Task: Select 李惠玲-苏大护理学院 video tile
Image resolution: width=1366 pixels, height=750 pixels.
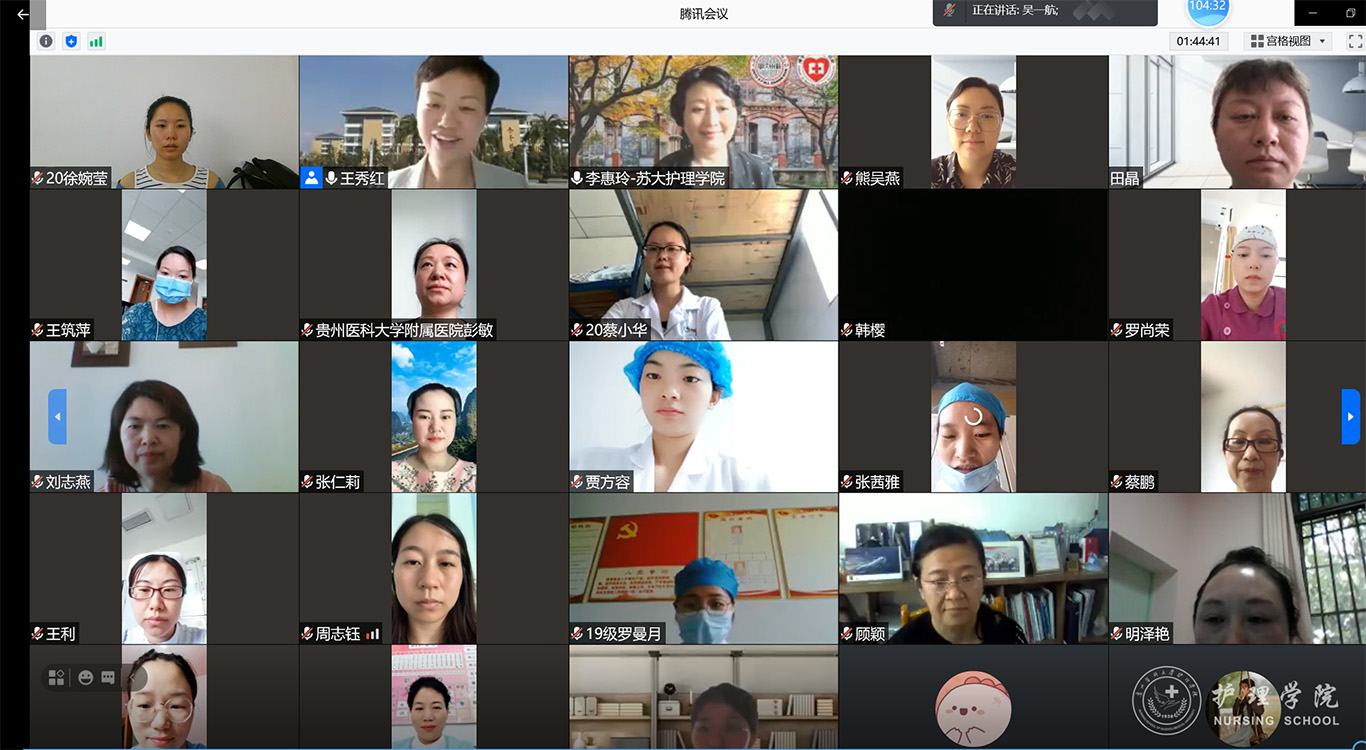Action: (703, 120)
